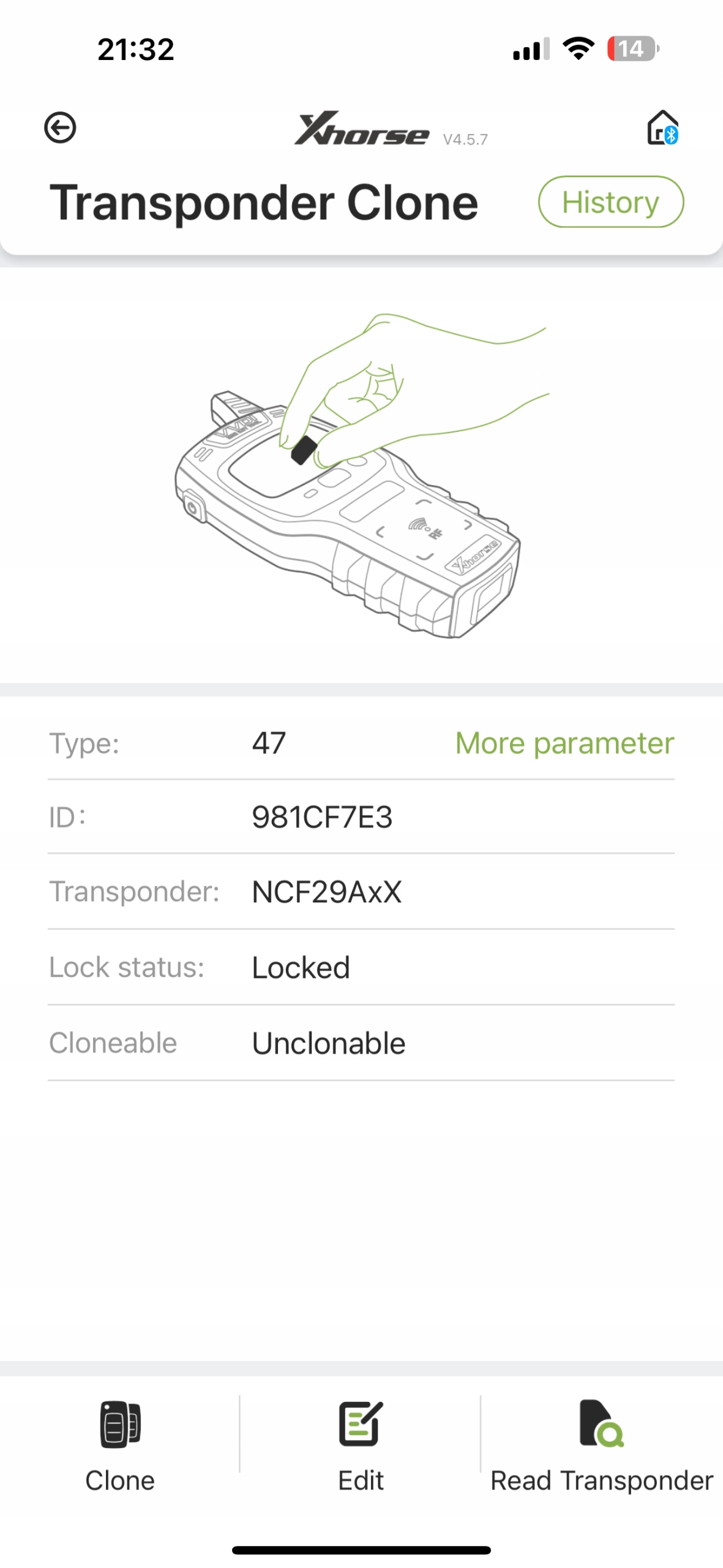Go back using the arrow icon
Viewport: 723px width, 1568px height.
(x=60, y=127)
